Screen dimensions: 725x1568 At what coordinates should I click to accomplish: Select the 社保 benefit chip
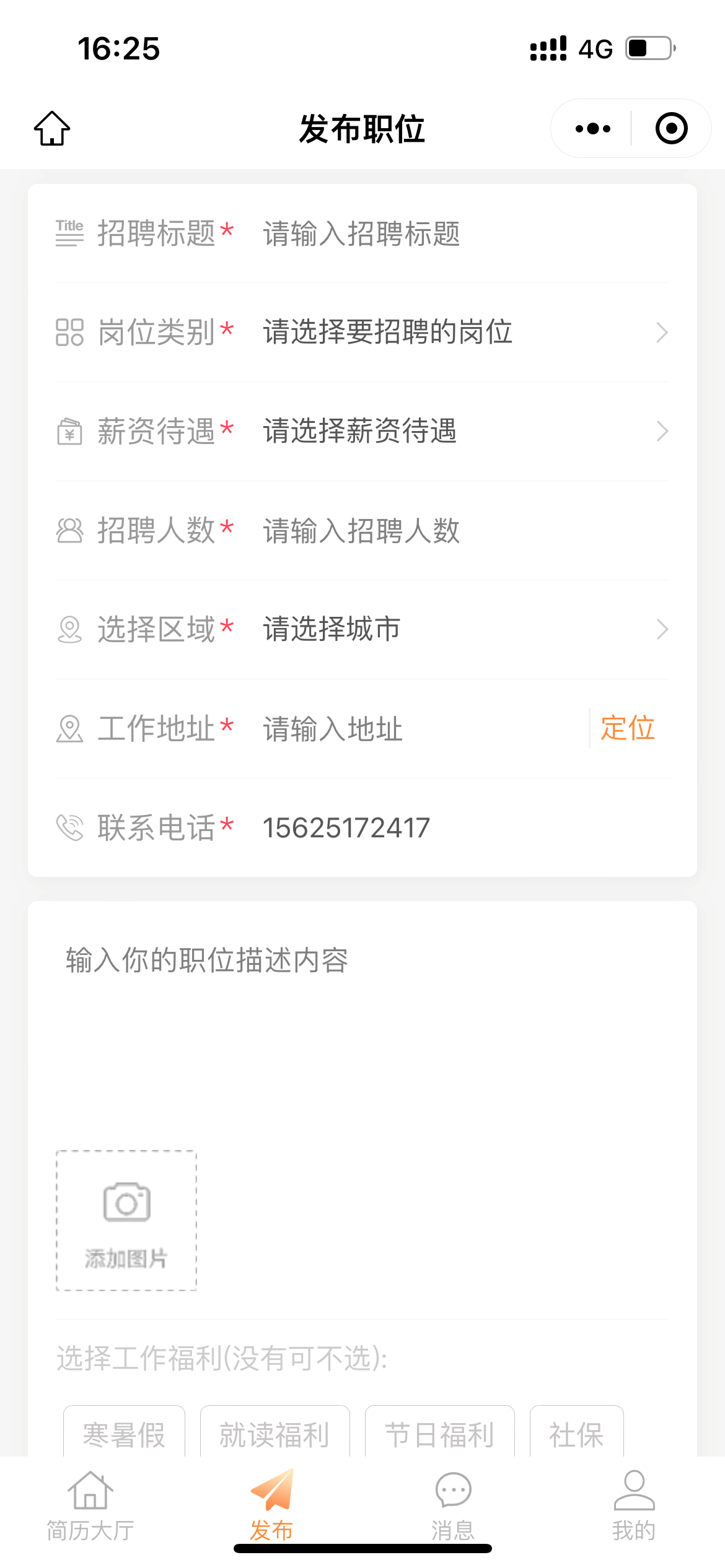[x=576, y=1433]
